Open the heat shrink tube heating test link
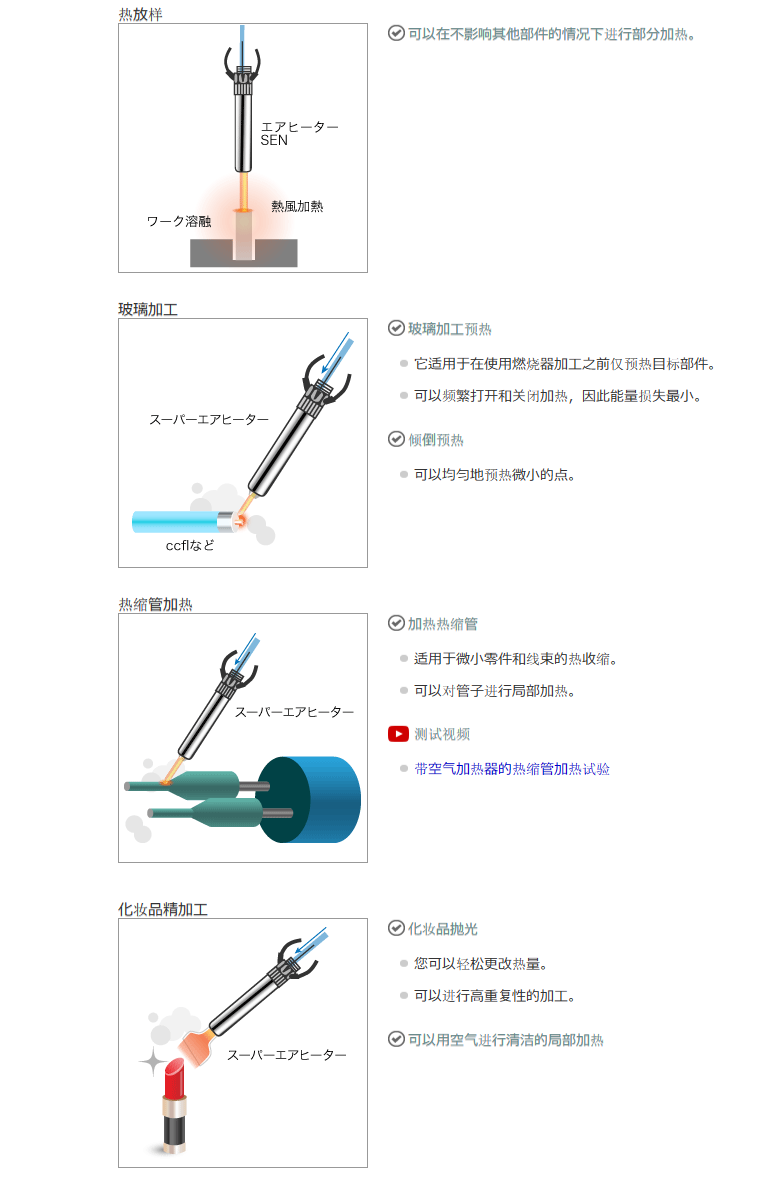781x1178 pixels. 511,769
